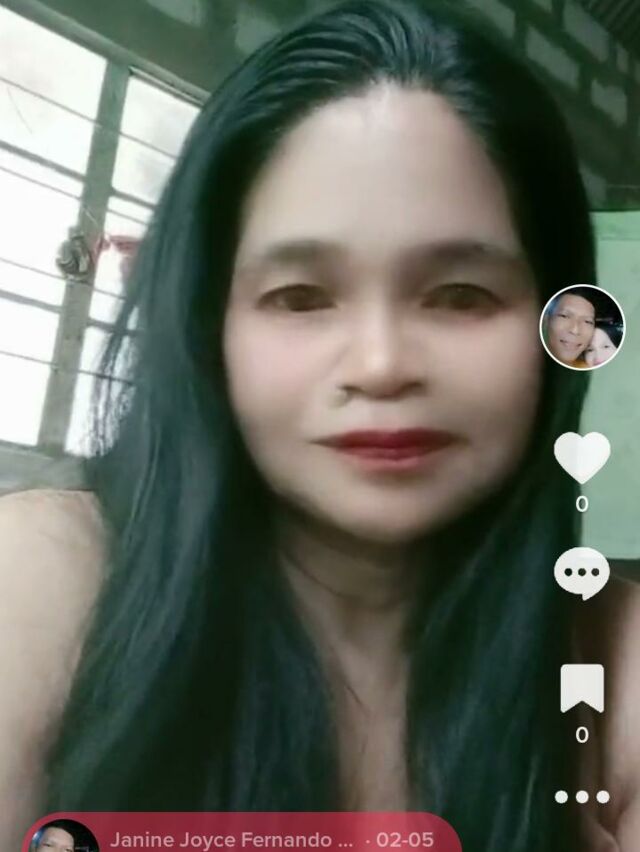Bookmark this video
Screen dimensions: 640x852
click(582, 688)
